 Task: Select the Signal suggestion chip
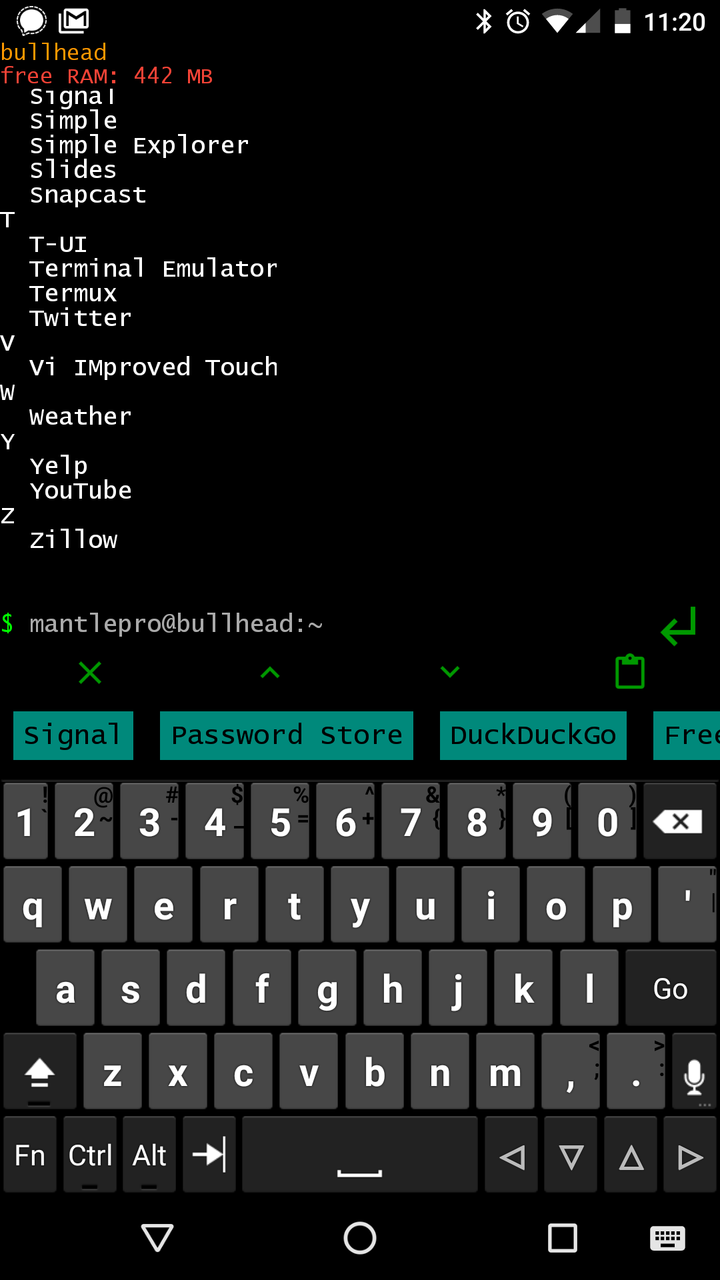point(73,736)
